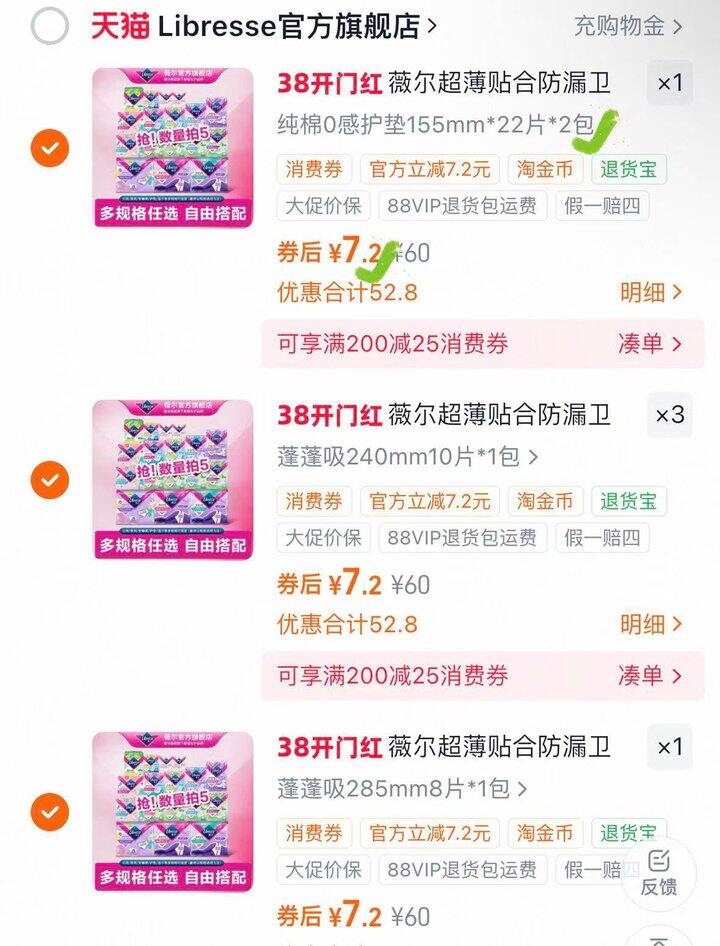Screen dimensions: 720x946
Task: Open the 反馈 feedback button
Action: click(659, 872)
